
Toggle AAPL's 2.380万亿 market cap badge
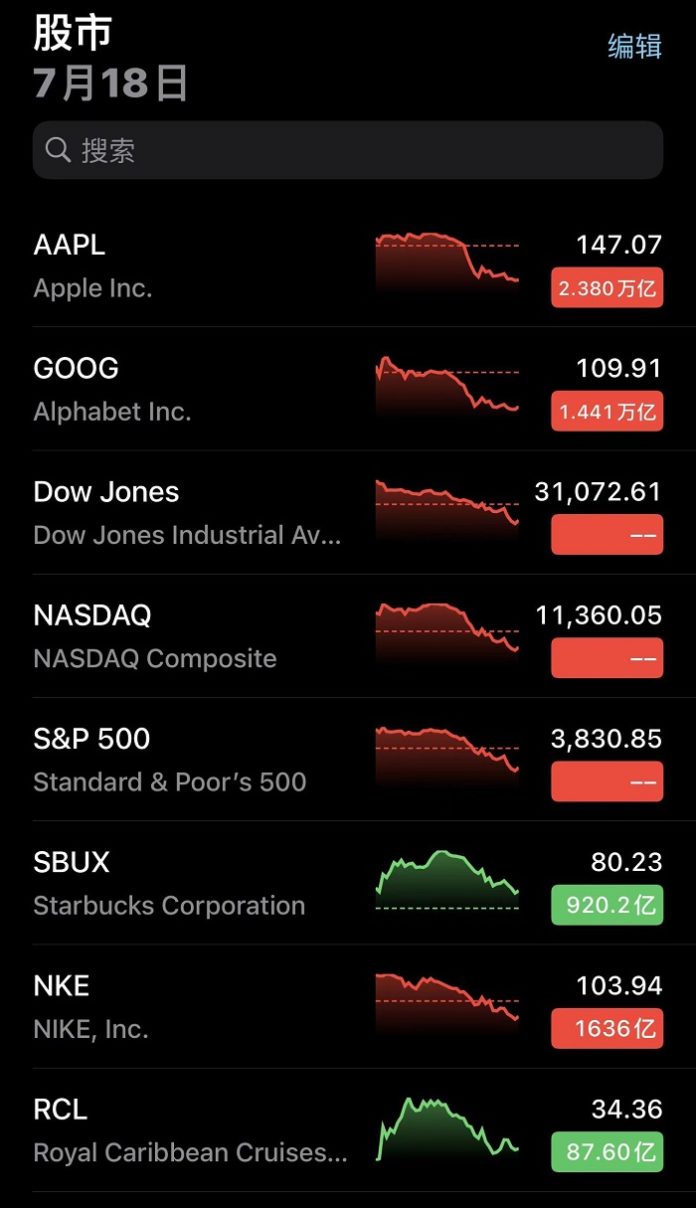606,288
